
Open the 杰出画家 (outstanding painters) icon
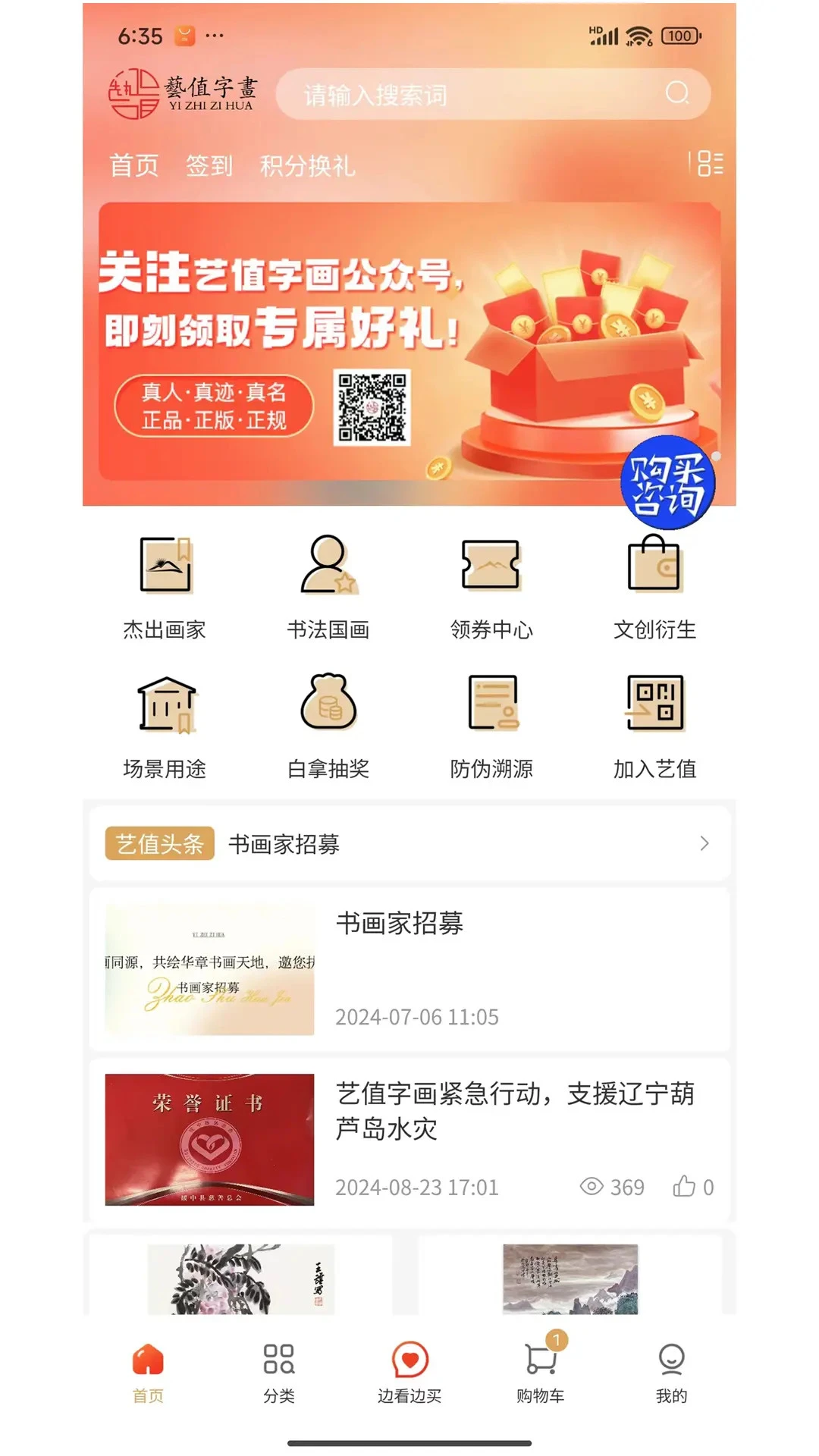coord(165,584)
